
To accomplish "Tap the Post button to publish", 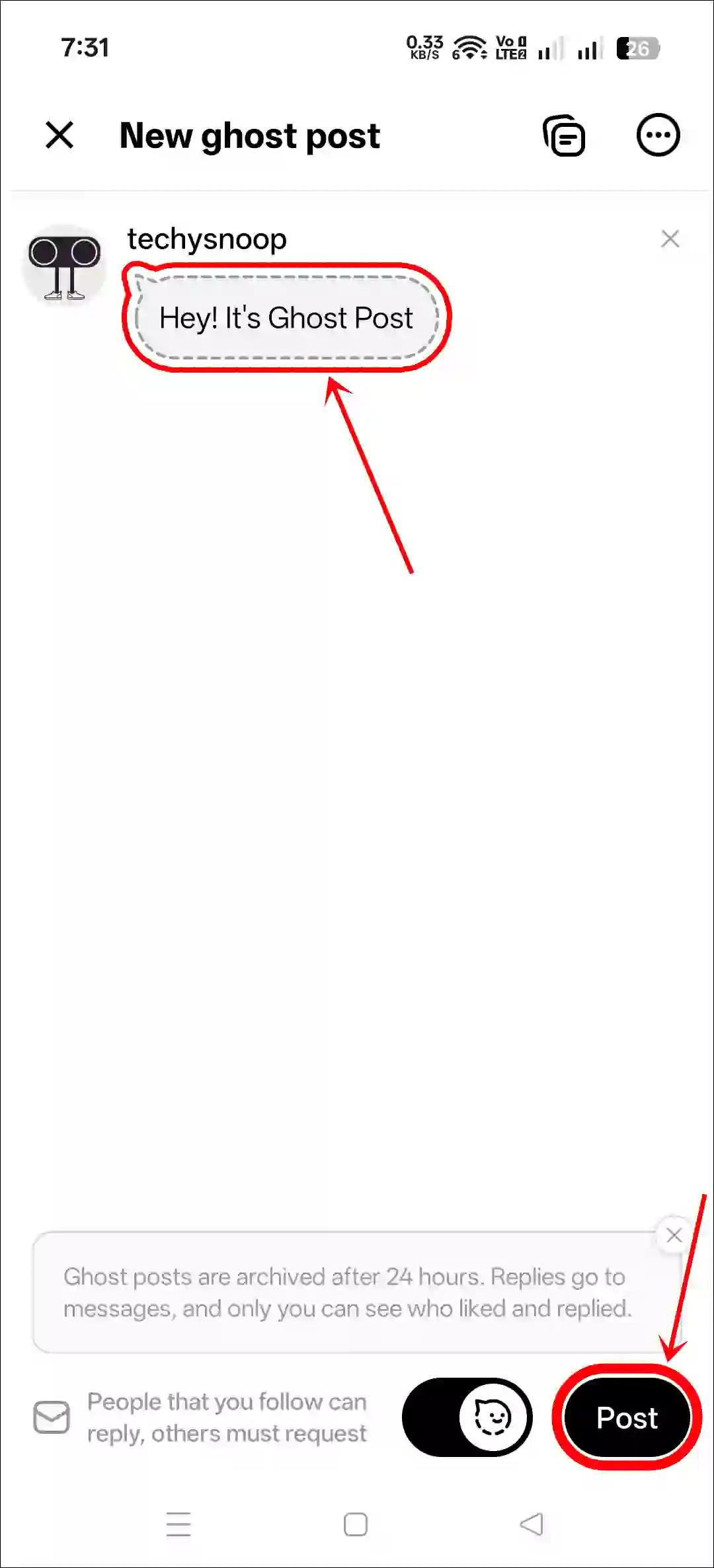I will (x=625, y=1417).
